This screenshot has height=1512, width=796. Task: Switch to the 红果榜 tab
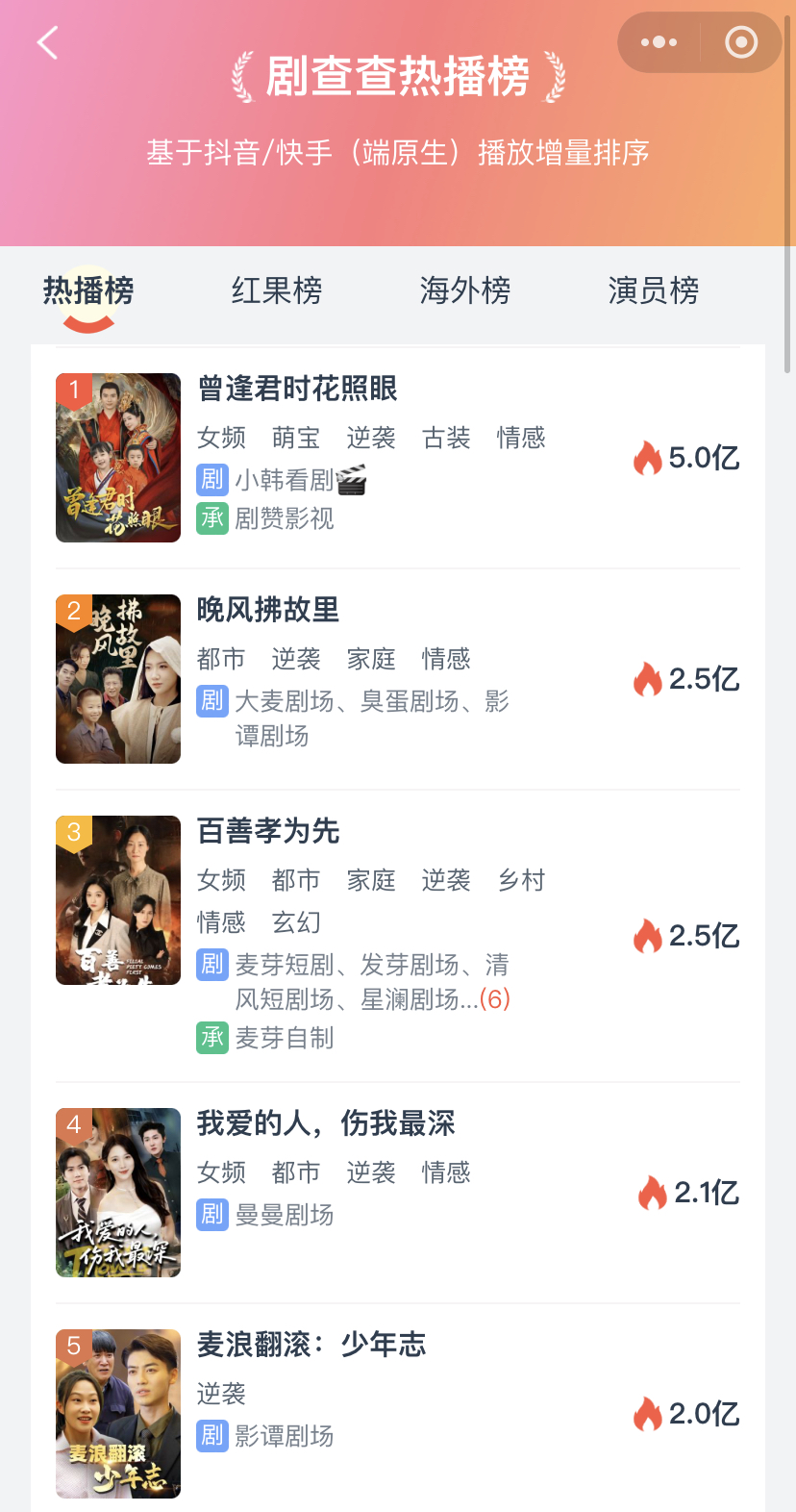coord(276,290)
